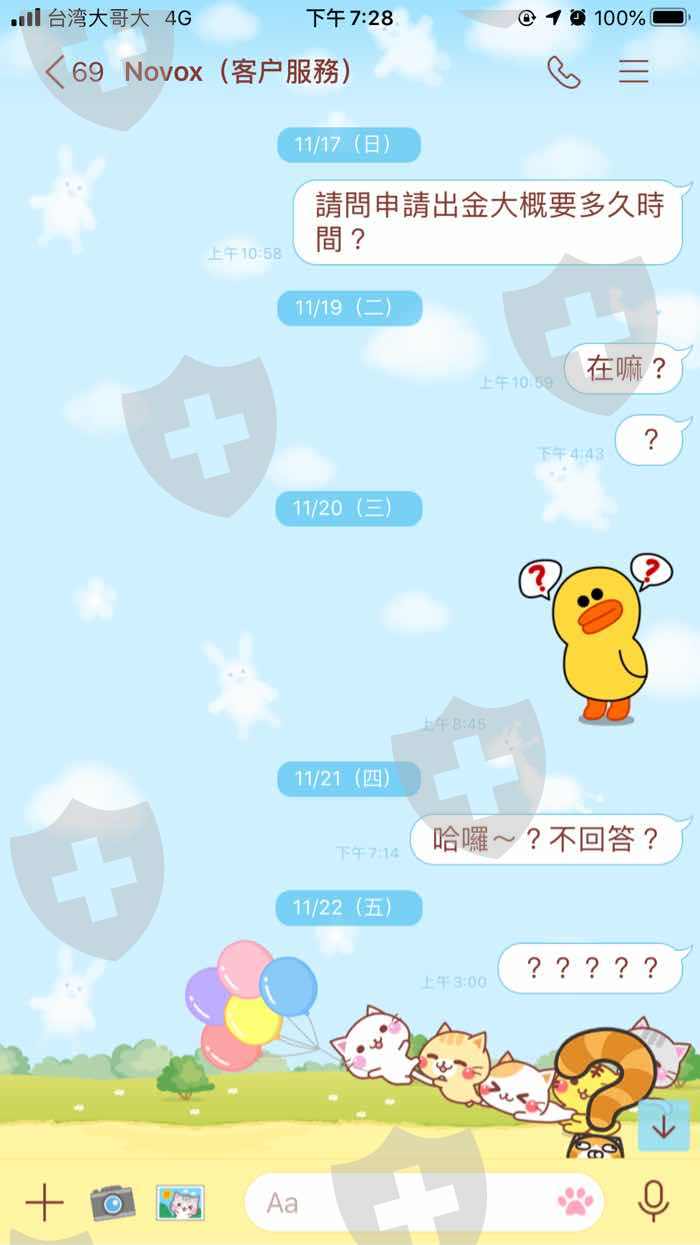700x1245 pixels.
Task: Start a voice call with Novox
Action: point(564,72)
